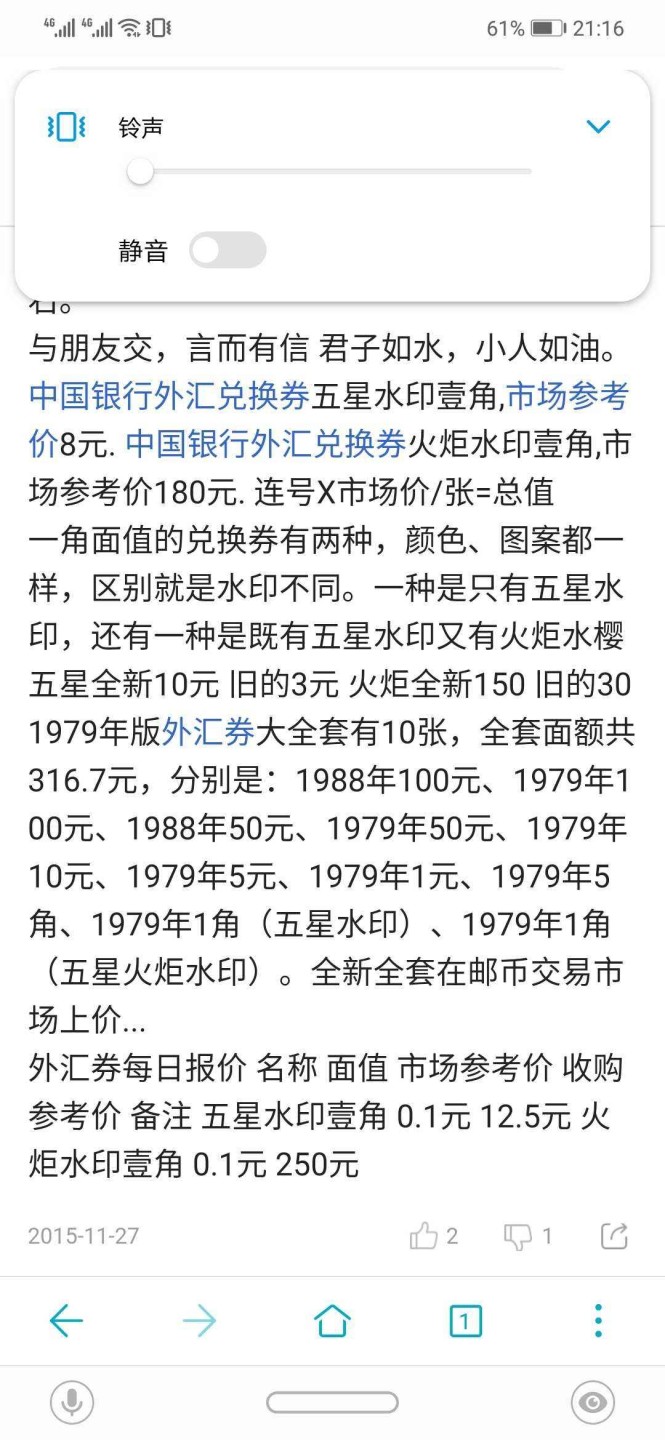Screen dimensions: 665x1440
Task: Expand the volume panel chevron
Action: pos(598,127)
